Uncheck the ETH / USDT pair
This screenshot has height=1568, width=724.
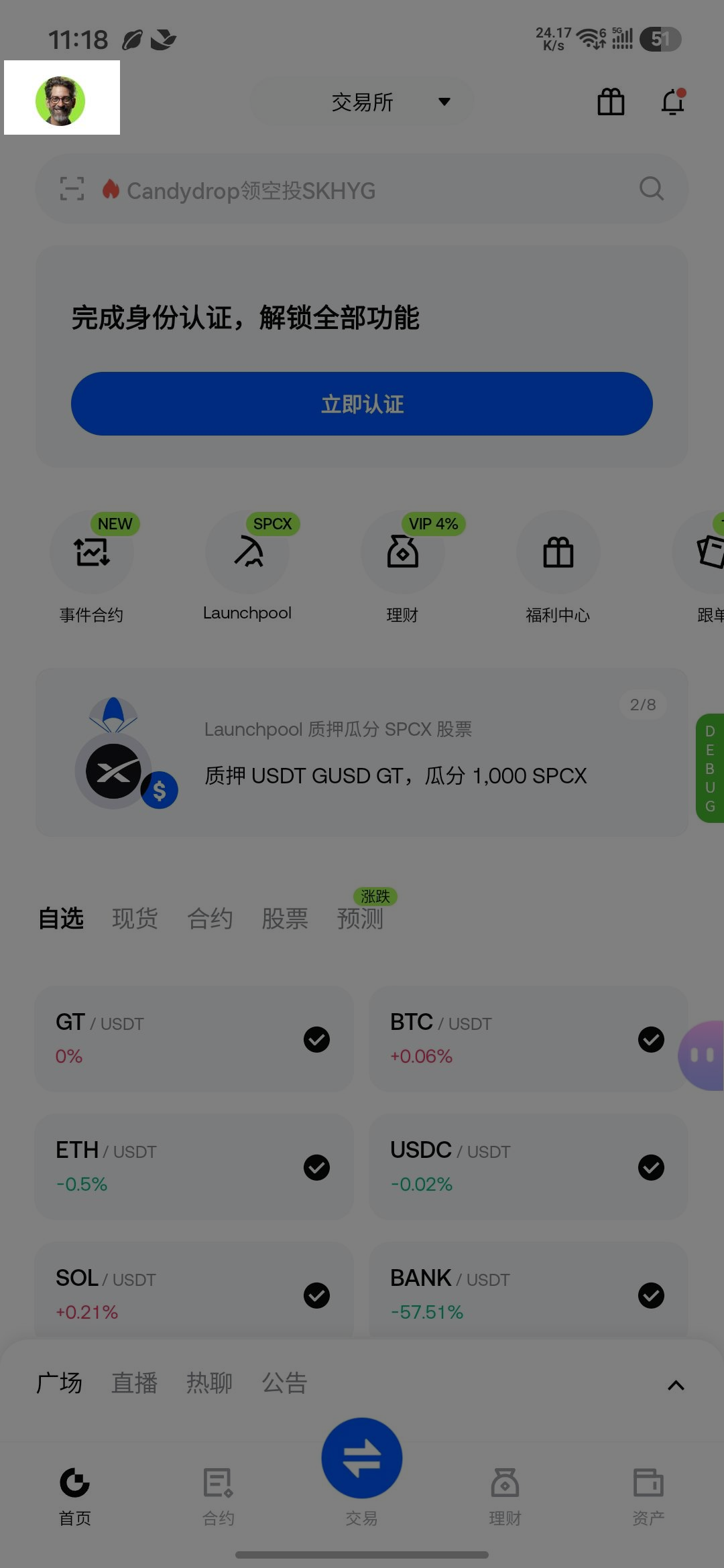point(316,1167)
